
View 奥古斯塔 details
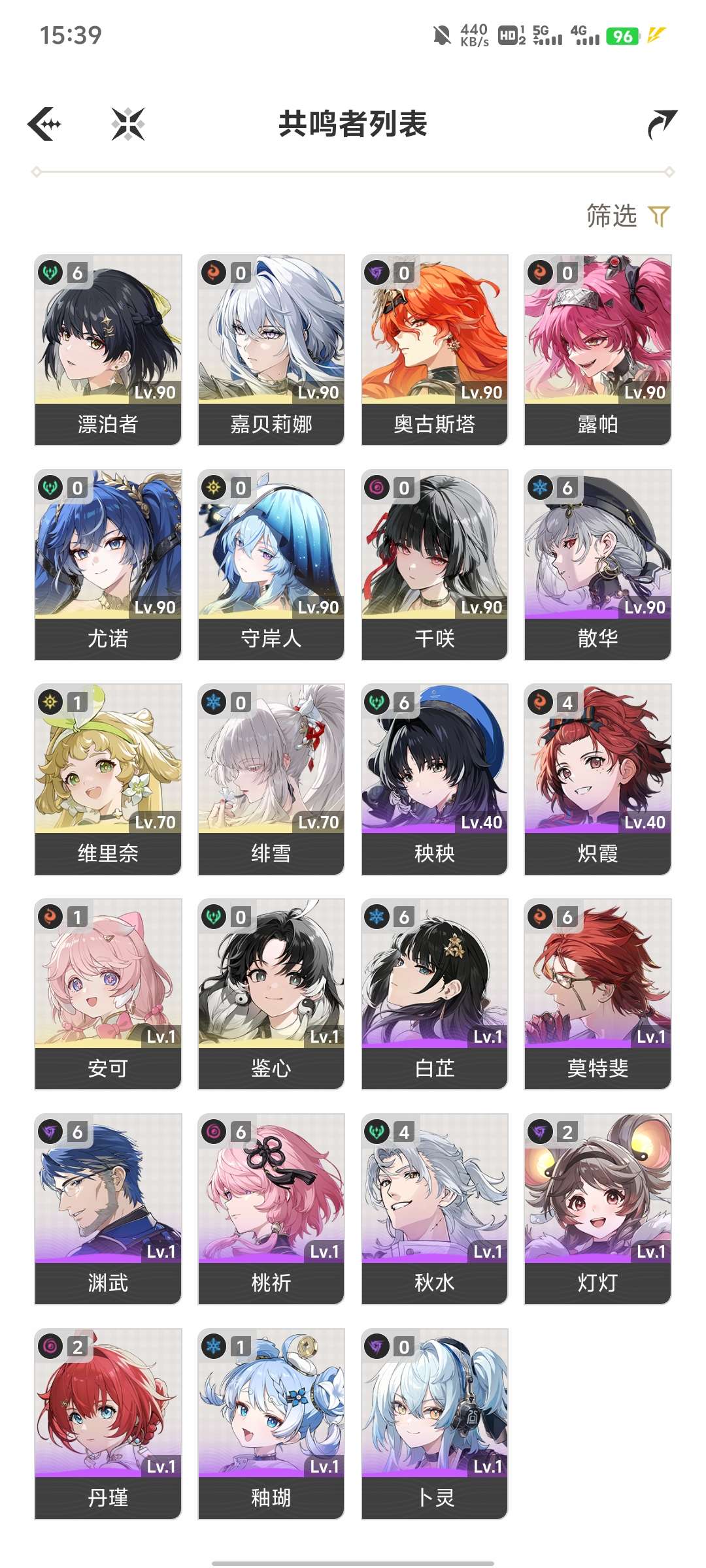tap(435, 350)
